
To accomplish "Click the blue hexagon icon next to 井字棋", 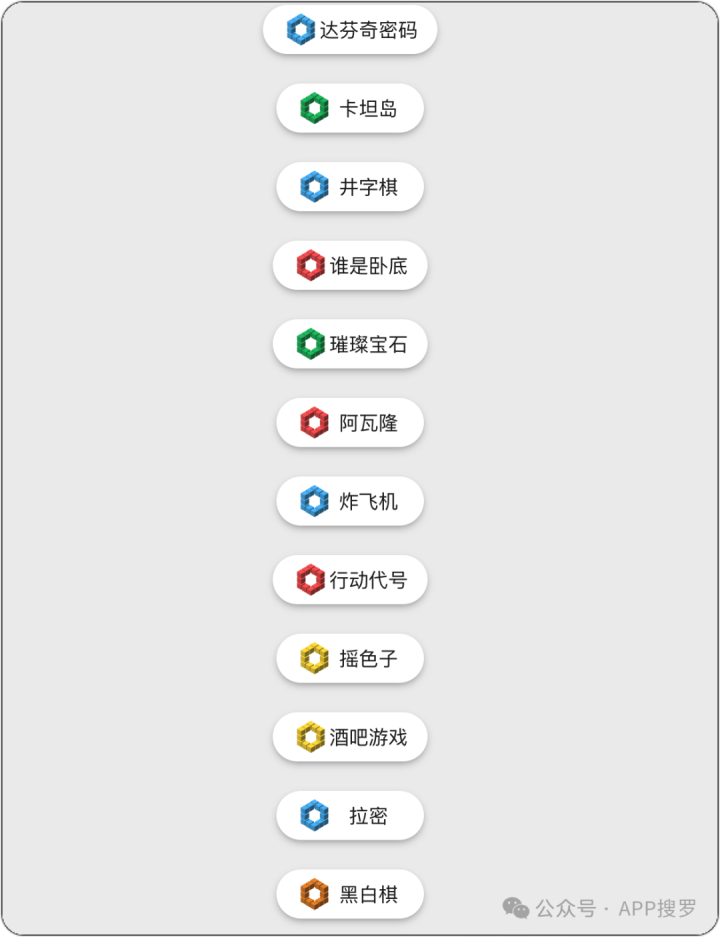I will tap(317, 187).
